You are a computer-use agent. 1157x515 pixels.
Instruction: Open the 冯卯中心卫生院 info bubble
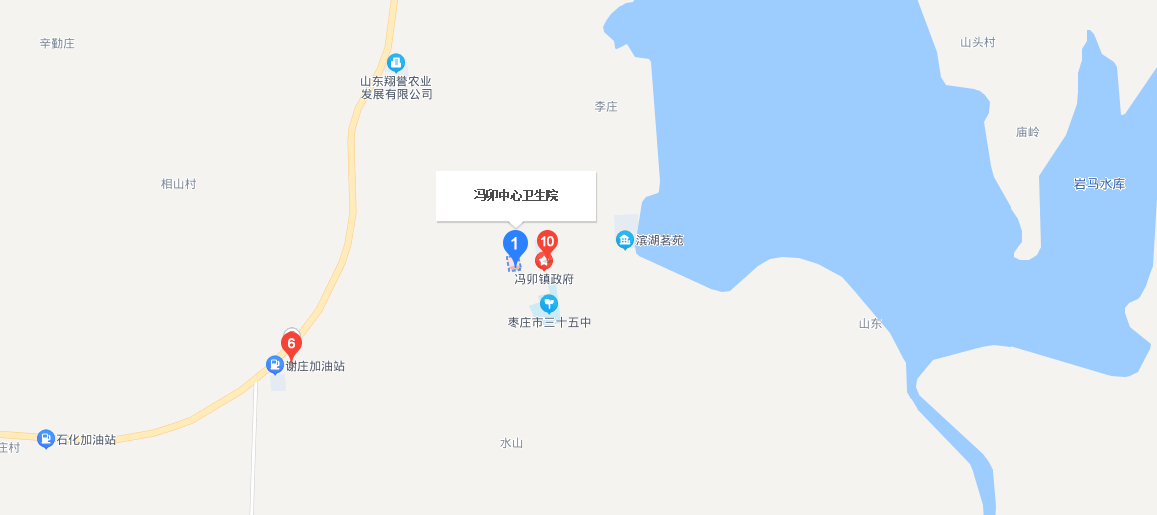(516, 196)
